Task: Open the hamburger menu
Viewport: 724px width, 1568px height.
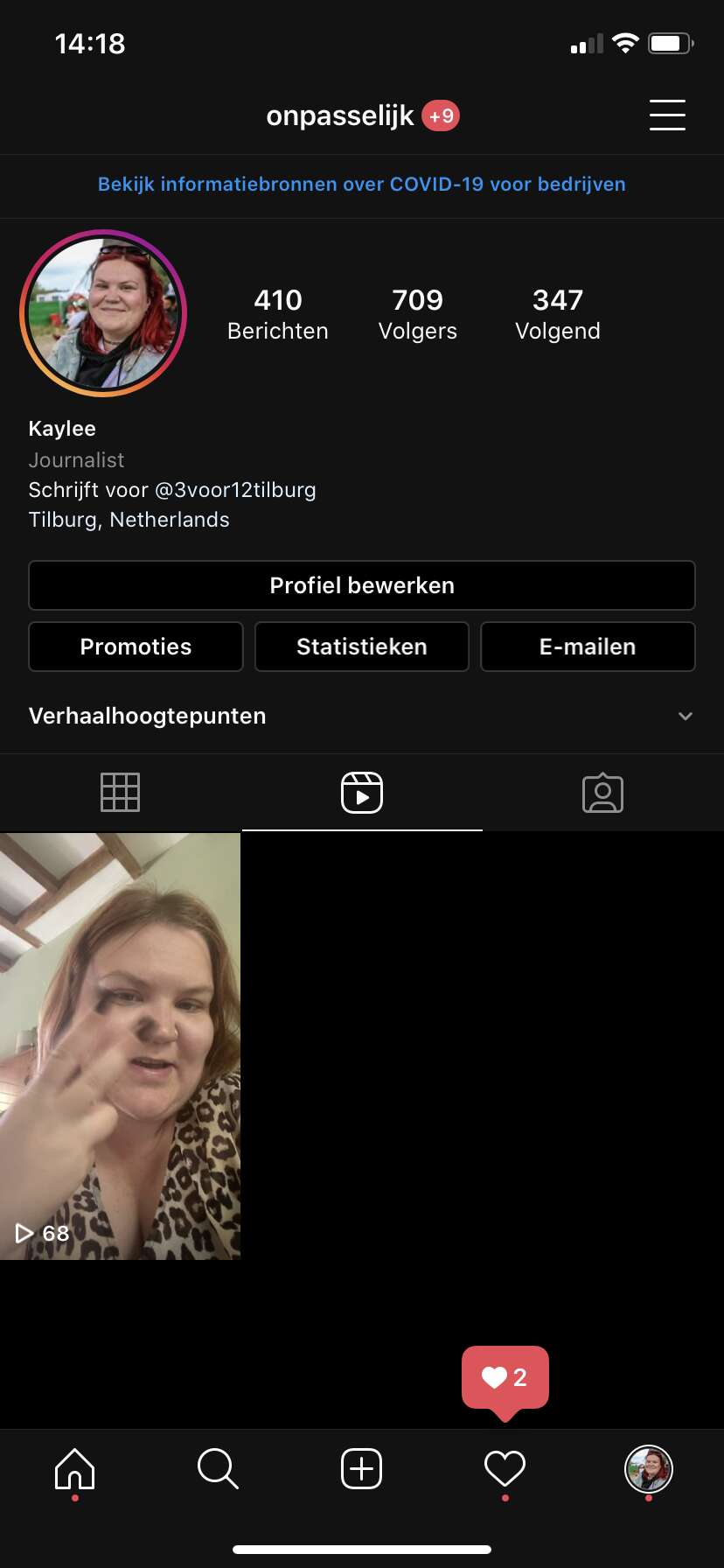Action: pyautogui.click(x=667, y=115)
